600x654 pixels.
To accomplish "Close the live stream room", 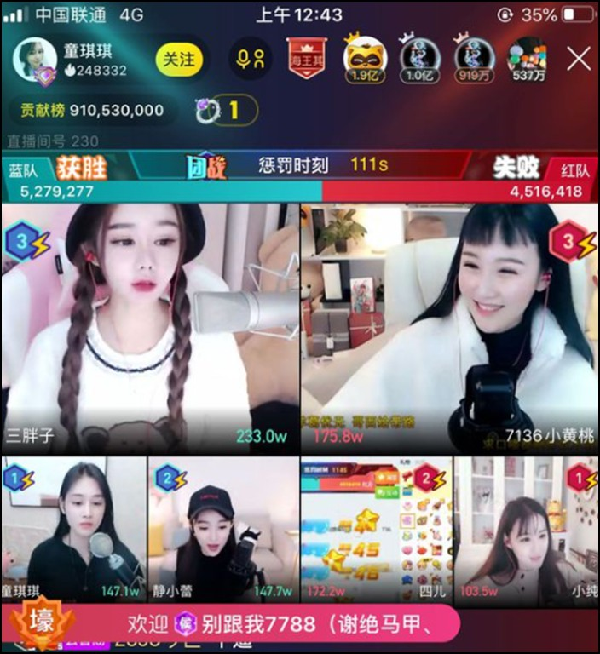I will click(579, 60).
